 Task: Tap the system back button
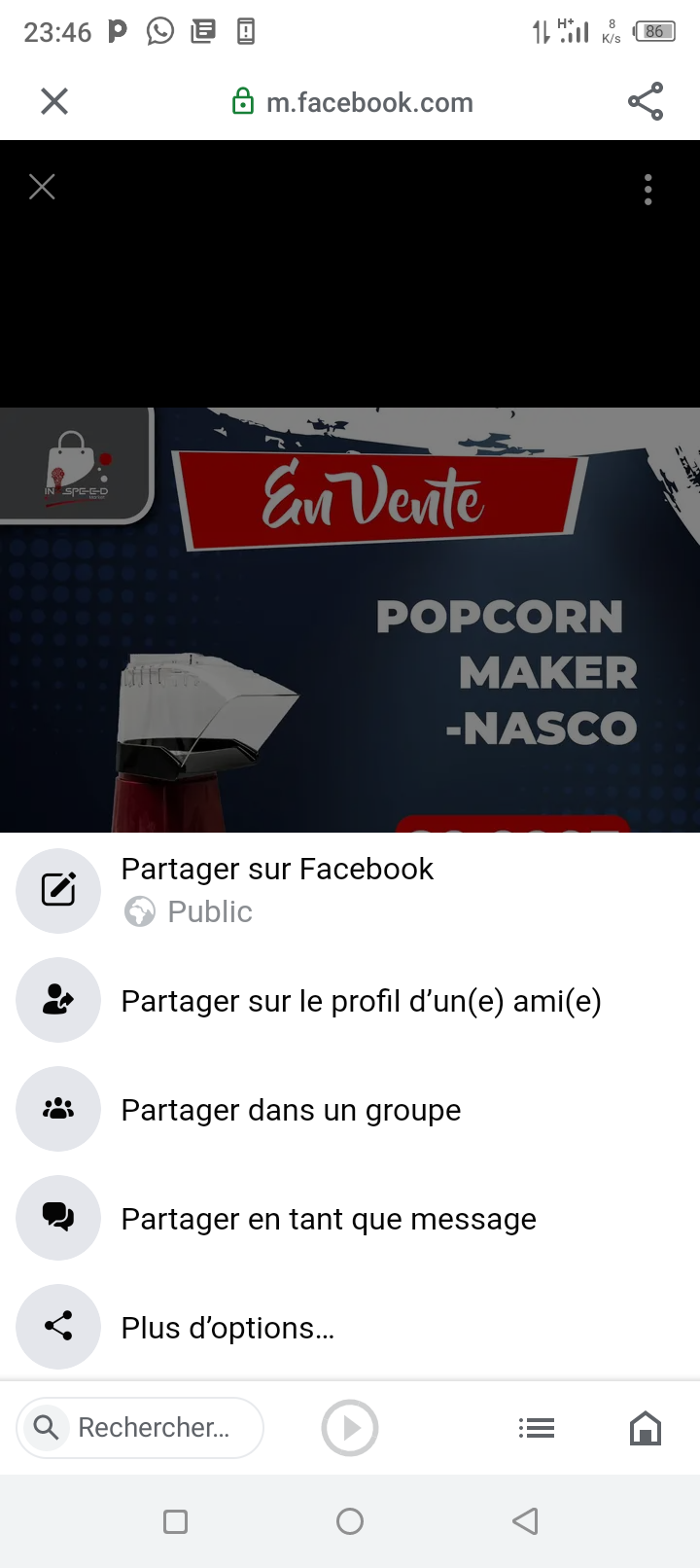525,1521
